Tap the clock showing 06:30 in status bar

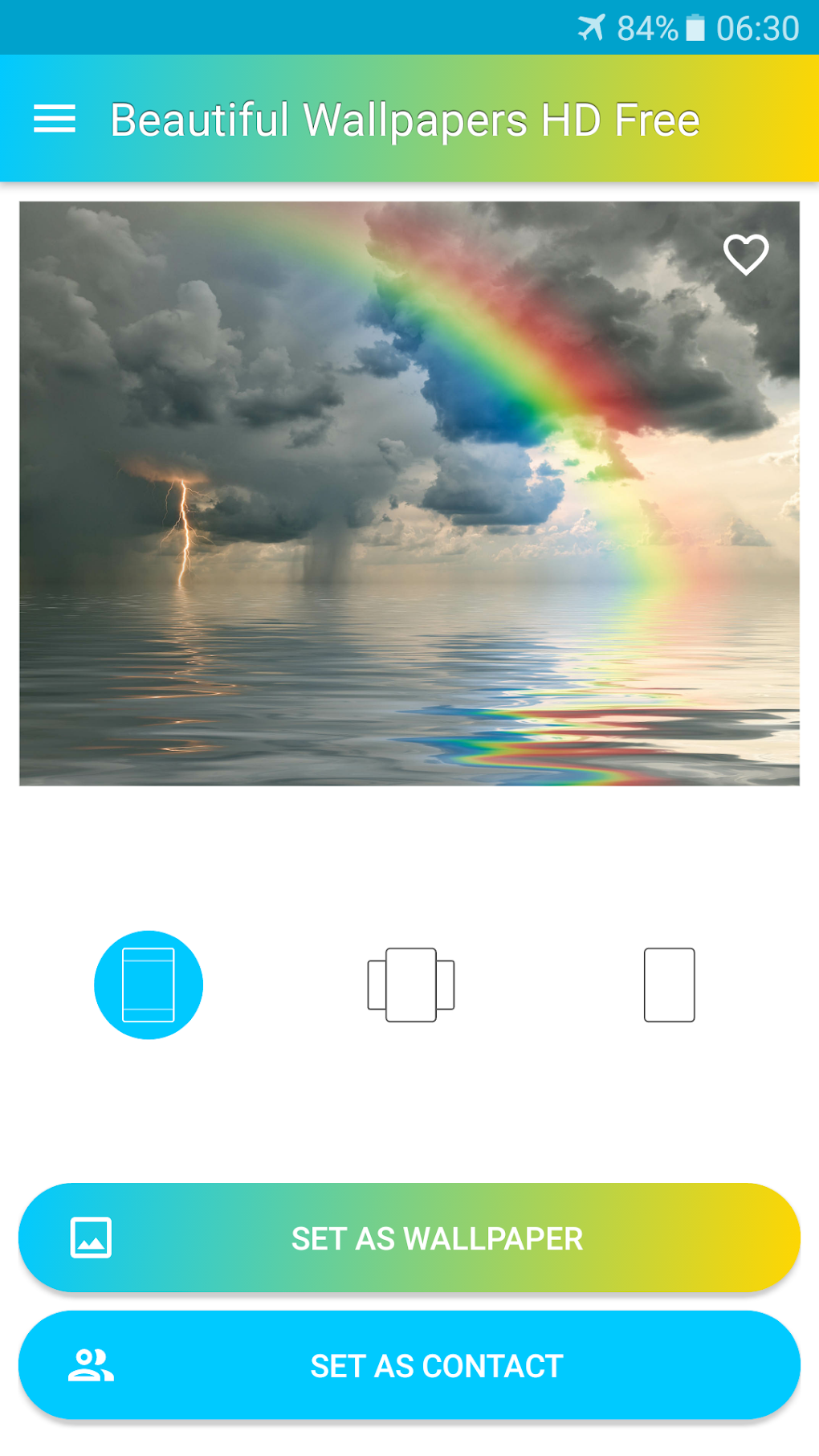click(x=760, y=29)
